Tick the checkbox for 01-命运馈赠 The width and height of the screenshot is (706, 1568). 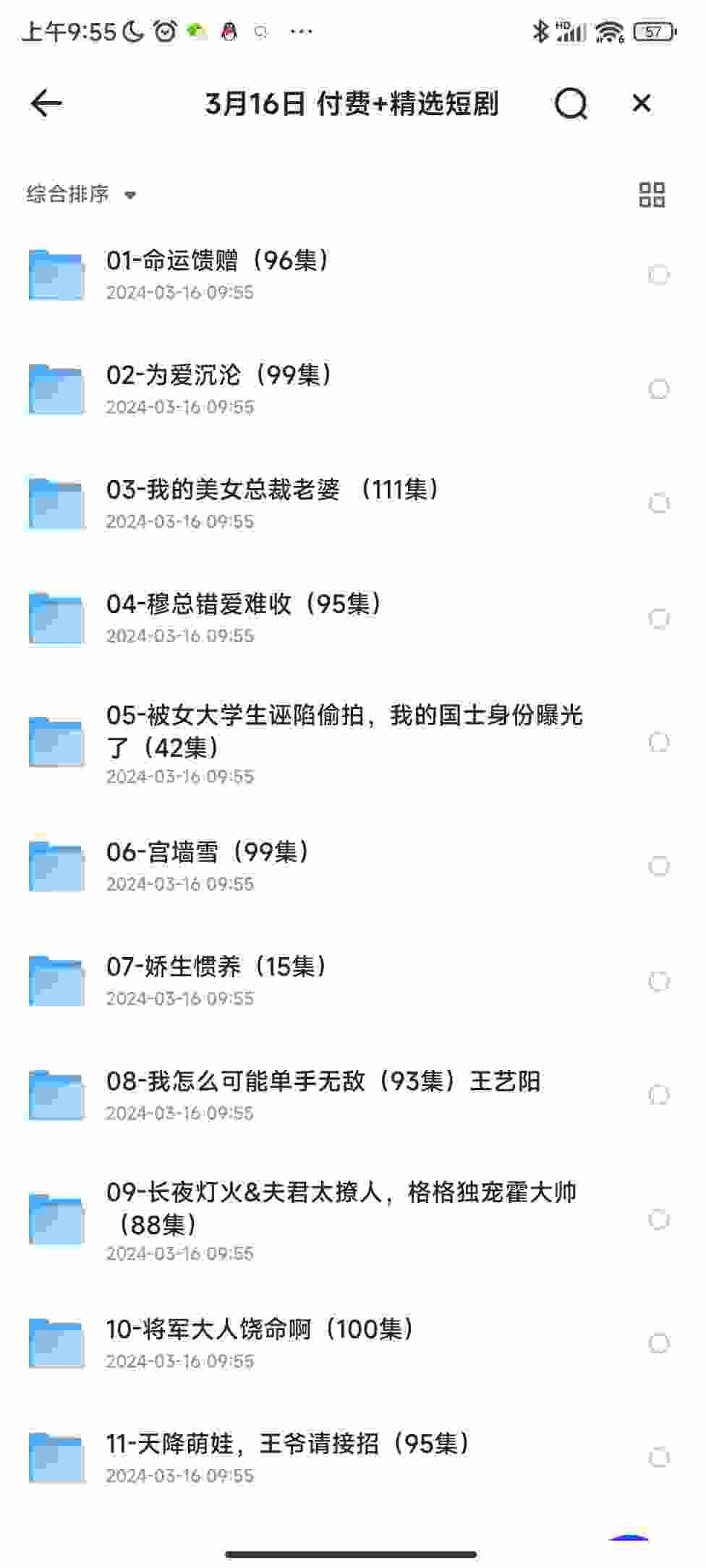659,275
